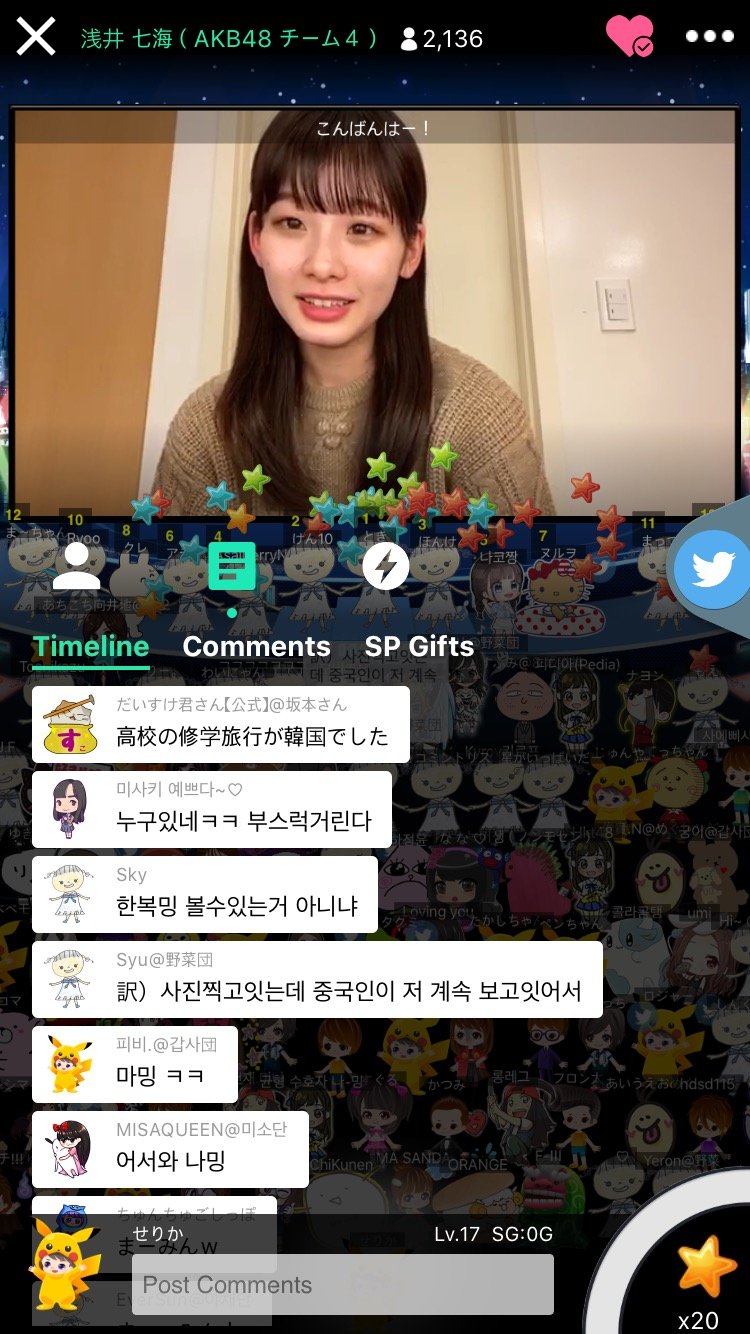Tap the pink follow heart icon
Viewport: 750px width, 1334px height.
coord(629,37)
